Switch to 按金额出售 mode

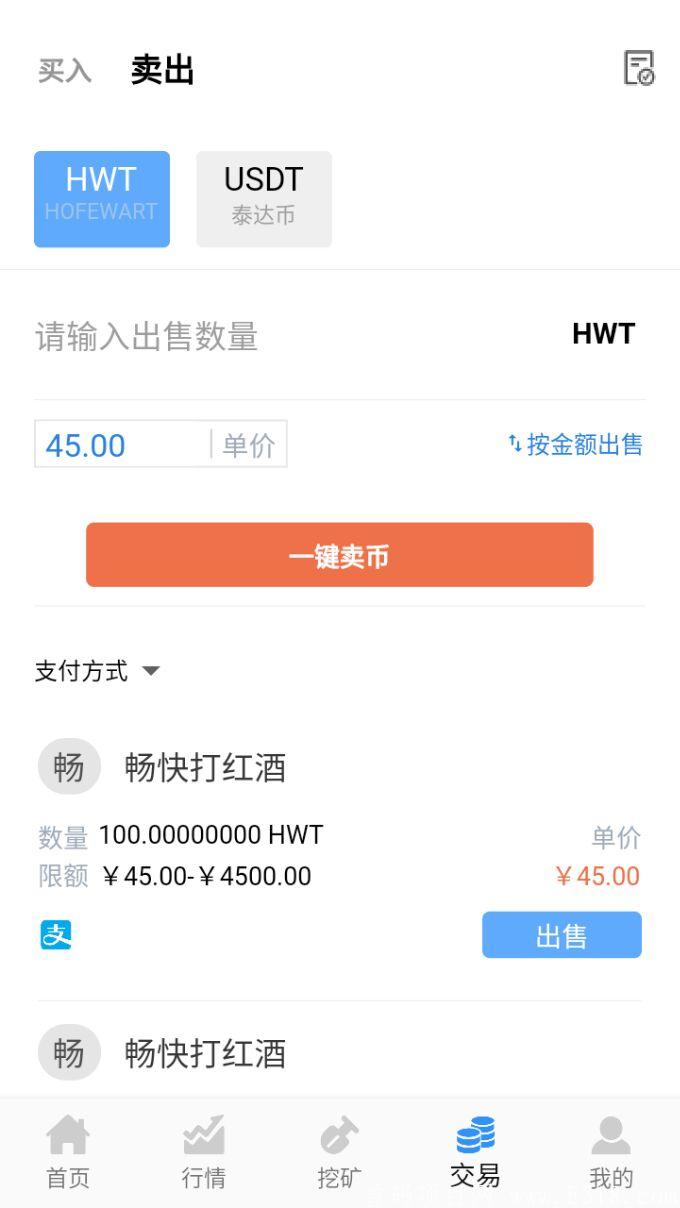tap(575, 445)
